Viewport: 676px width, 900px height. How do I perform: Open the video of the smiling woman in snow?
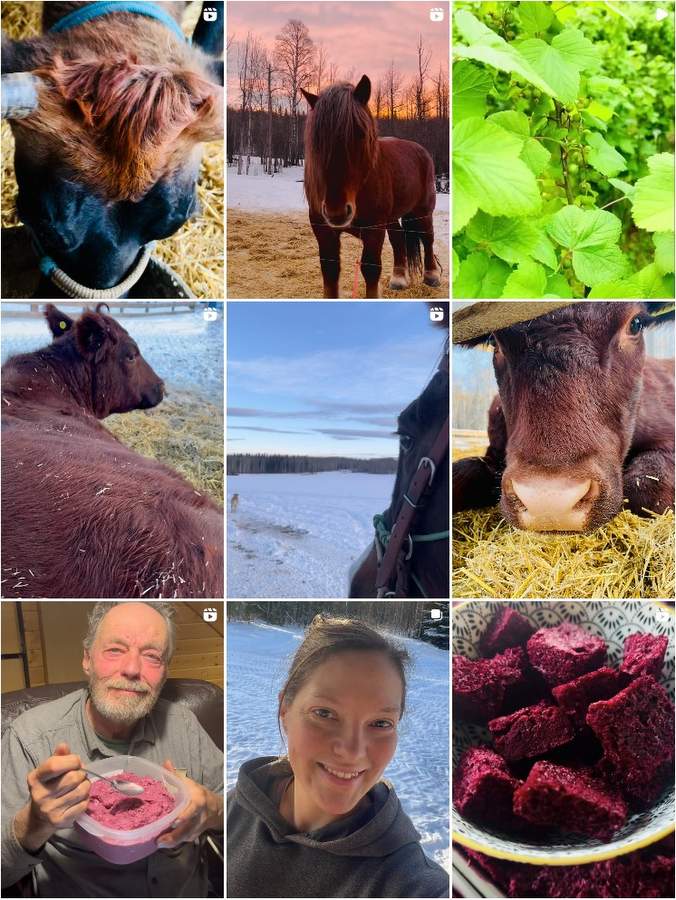(338, 748)
